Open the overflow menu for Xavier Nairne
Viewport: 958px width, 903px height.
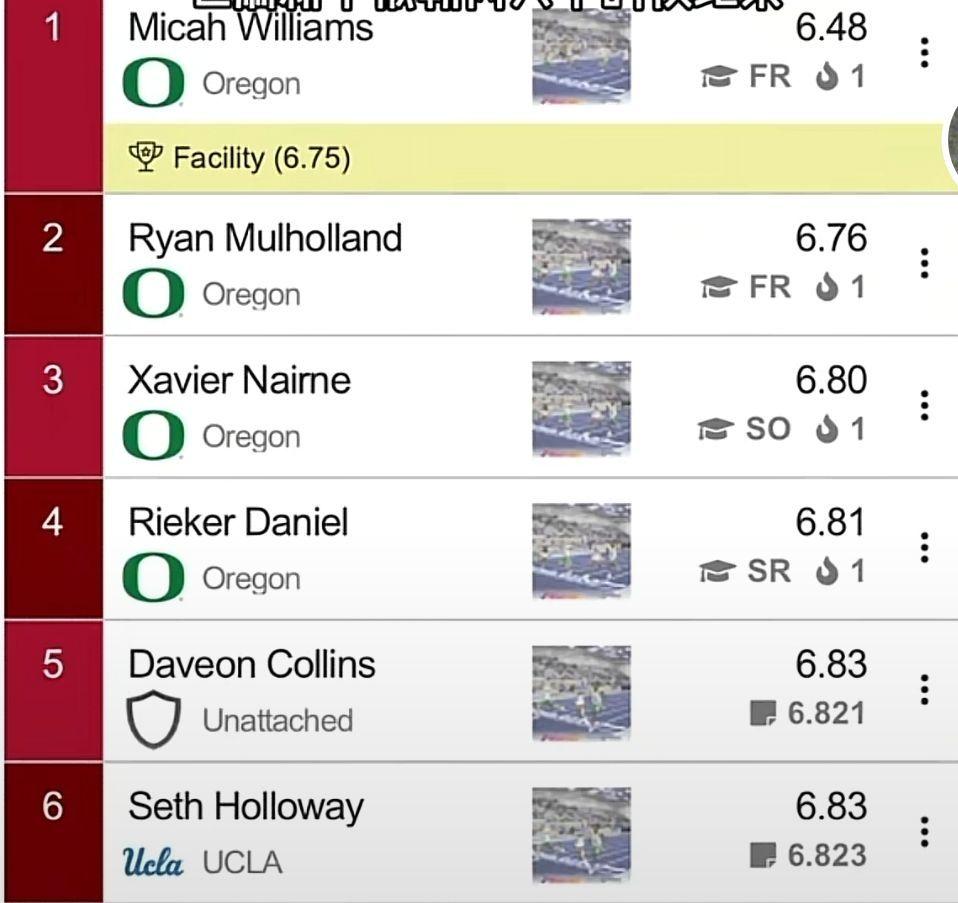tap(925, 405)
